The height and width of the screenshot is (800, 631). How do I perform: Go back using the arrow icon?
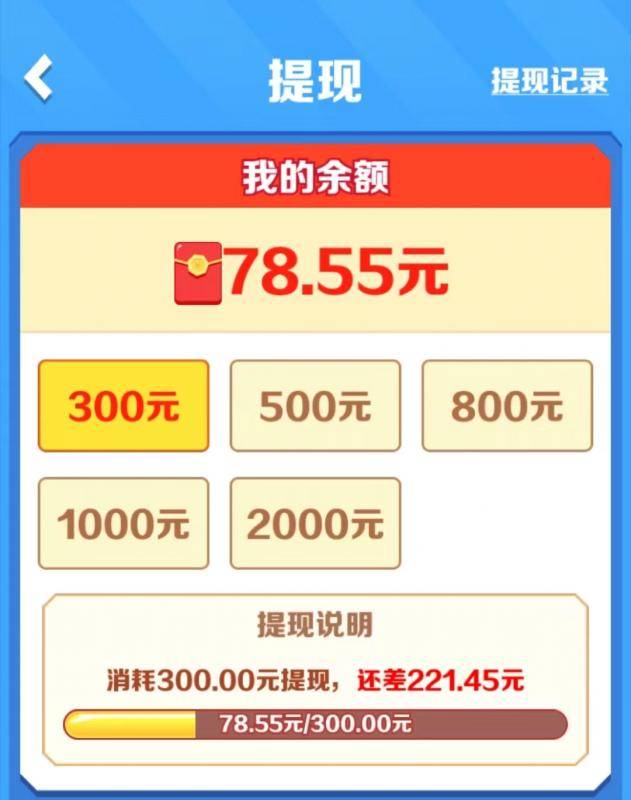(x=39, y=78)
